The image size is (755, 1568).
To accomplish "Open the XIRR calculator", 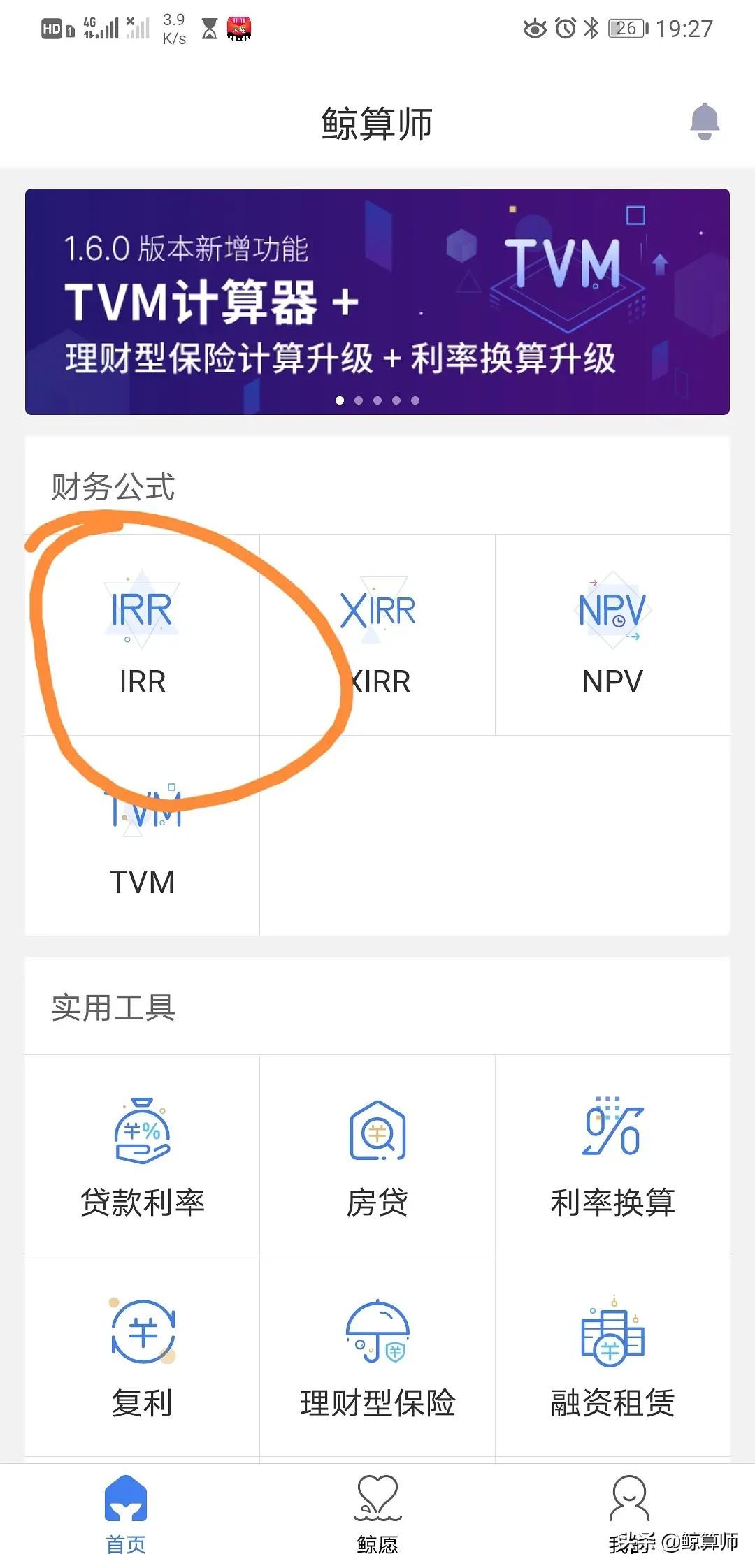I will 377,634.
